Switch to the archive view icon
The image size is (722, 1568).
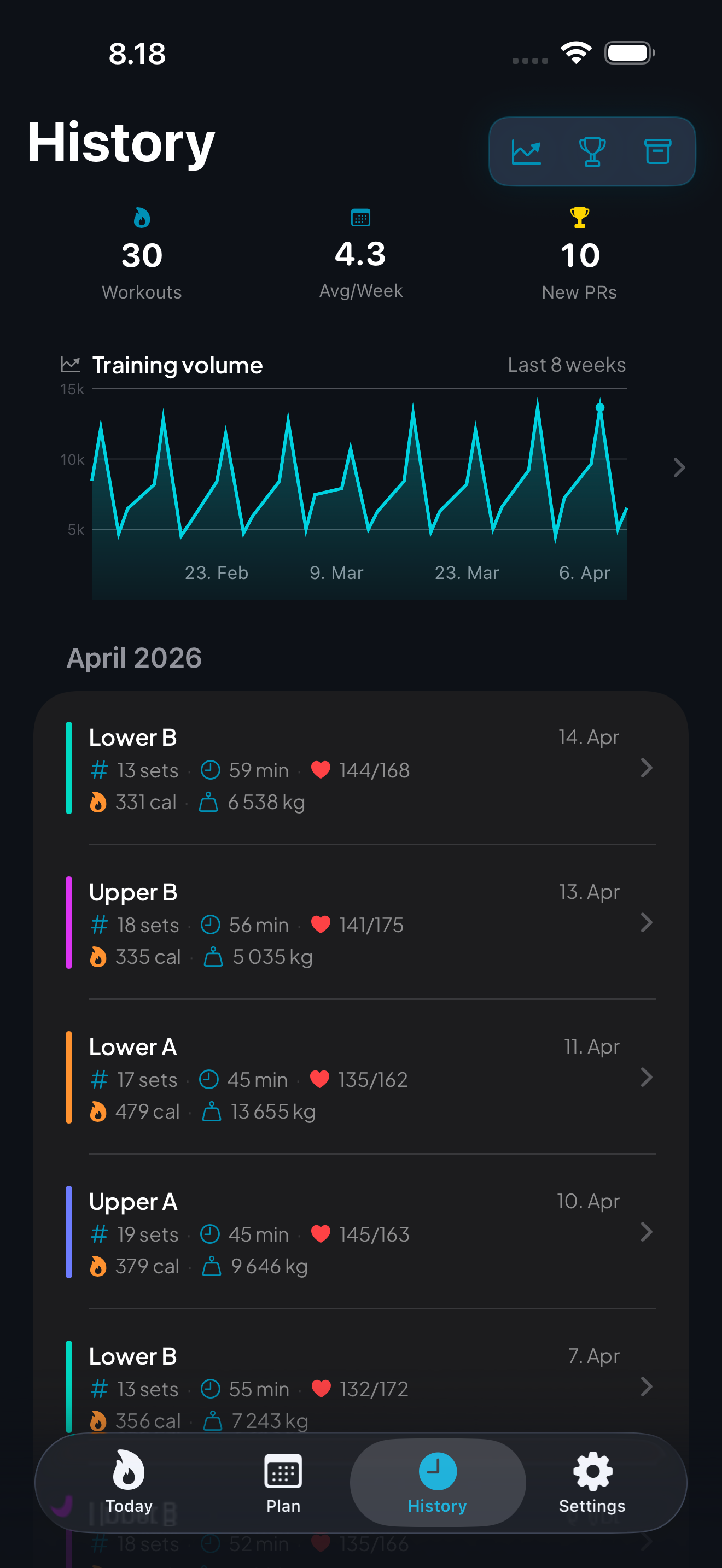(x=657, y=150)
